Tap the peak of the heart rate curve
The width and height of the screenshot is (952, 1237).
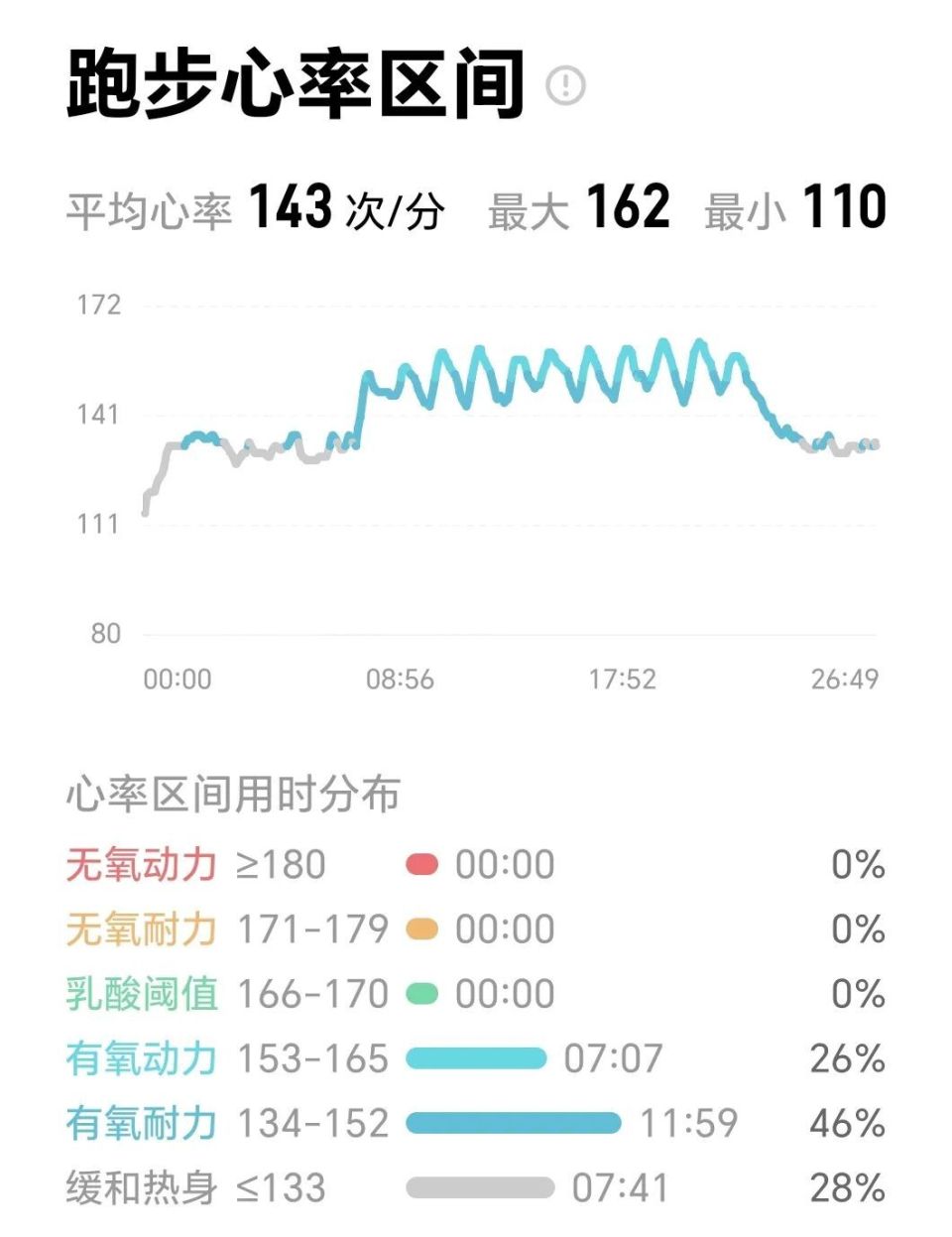pyautogui.click(x=662, y=337)
